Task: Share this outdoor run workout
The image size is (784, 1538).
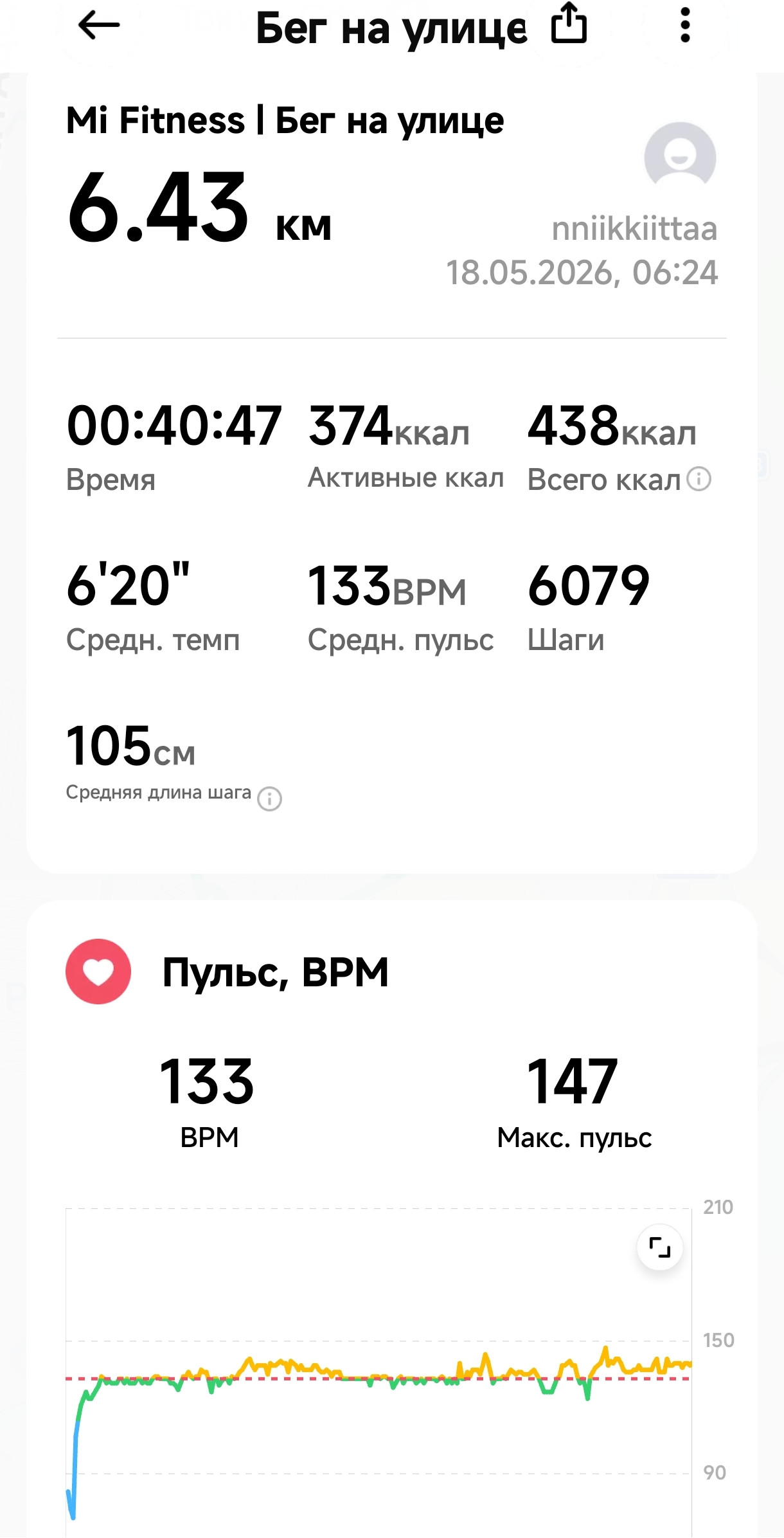Action: 569,23
